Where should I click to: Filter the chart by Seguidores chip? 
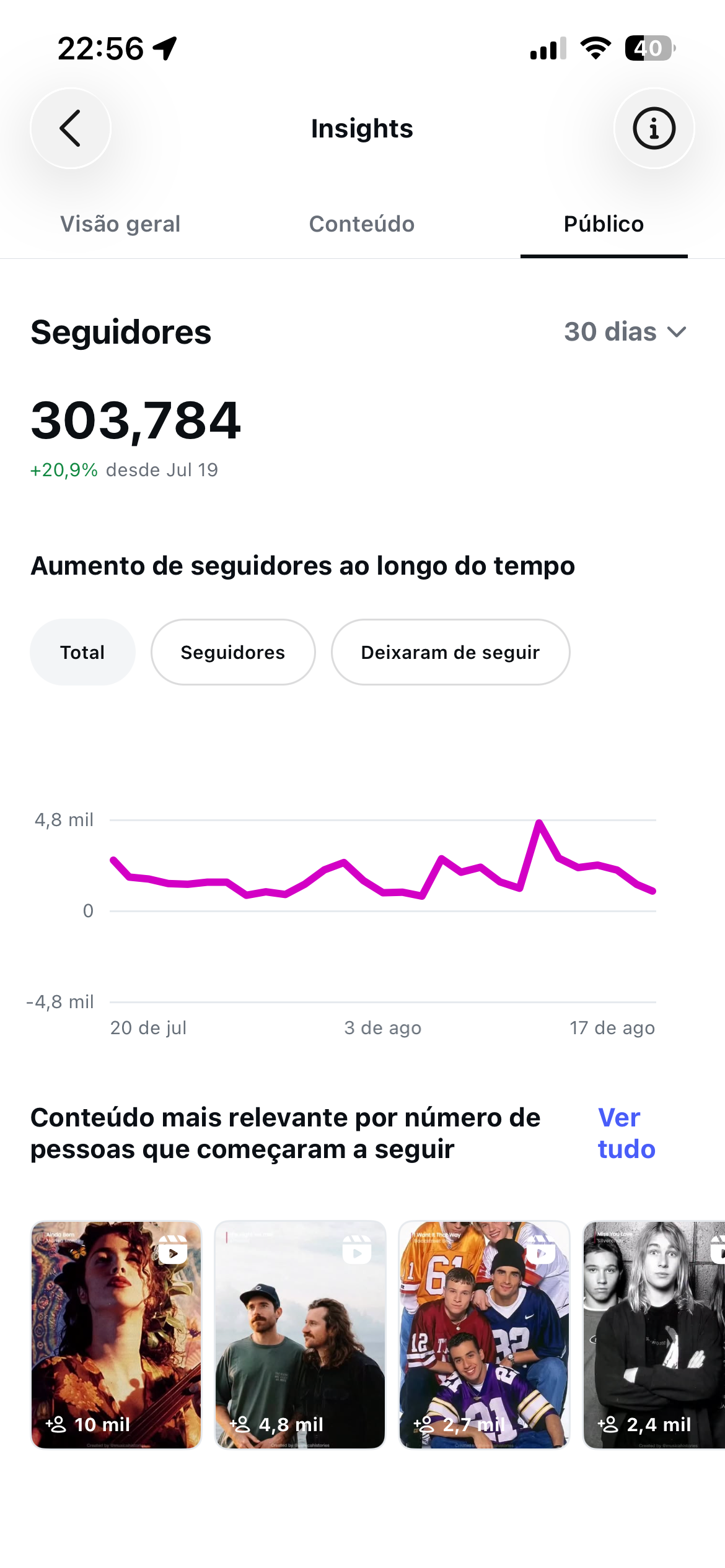[233, 652]
